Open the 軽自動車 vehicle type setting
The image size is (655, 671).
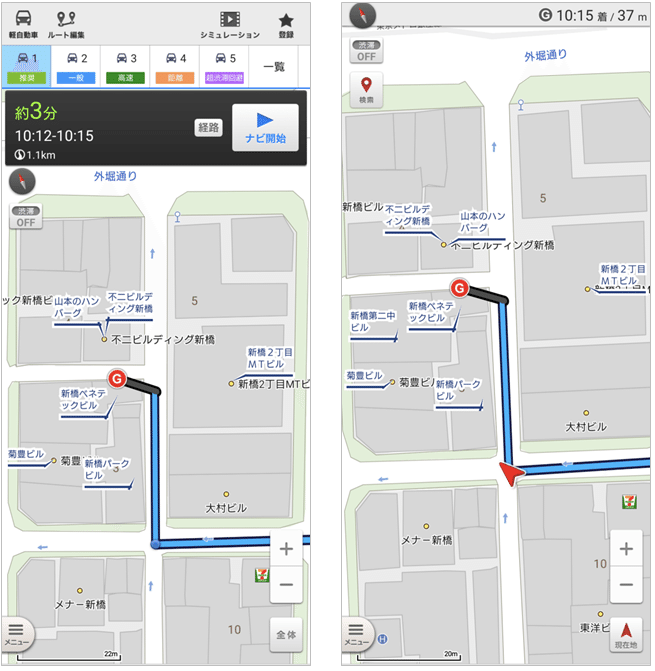coord(22,23)
